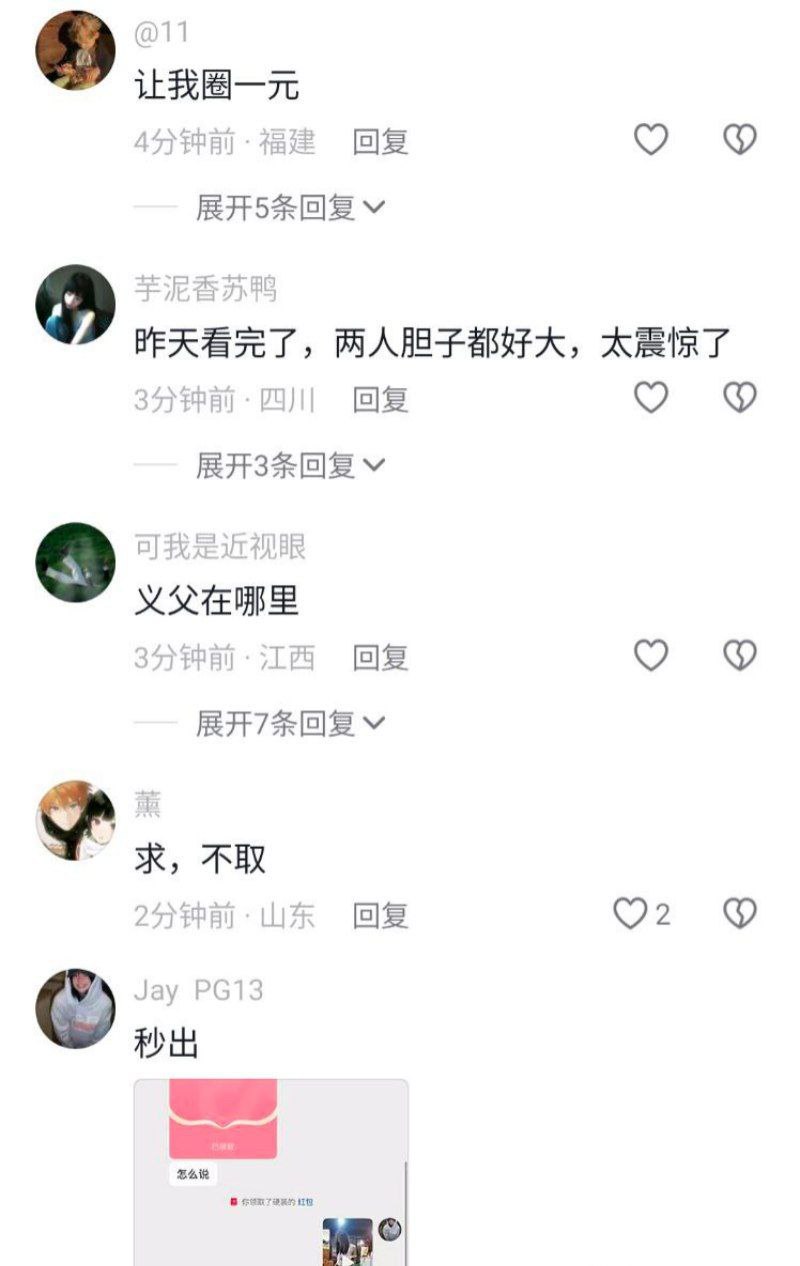The width and height of the screenshot is (800, 1266).
Task: Reply to @11's comment
Action: [x=380, y=142]
